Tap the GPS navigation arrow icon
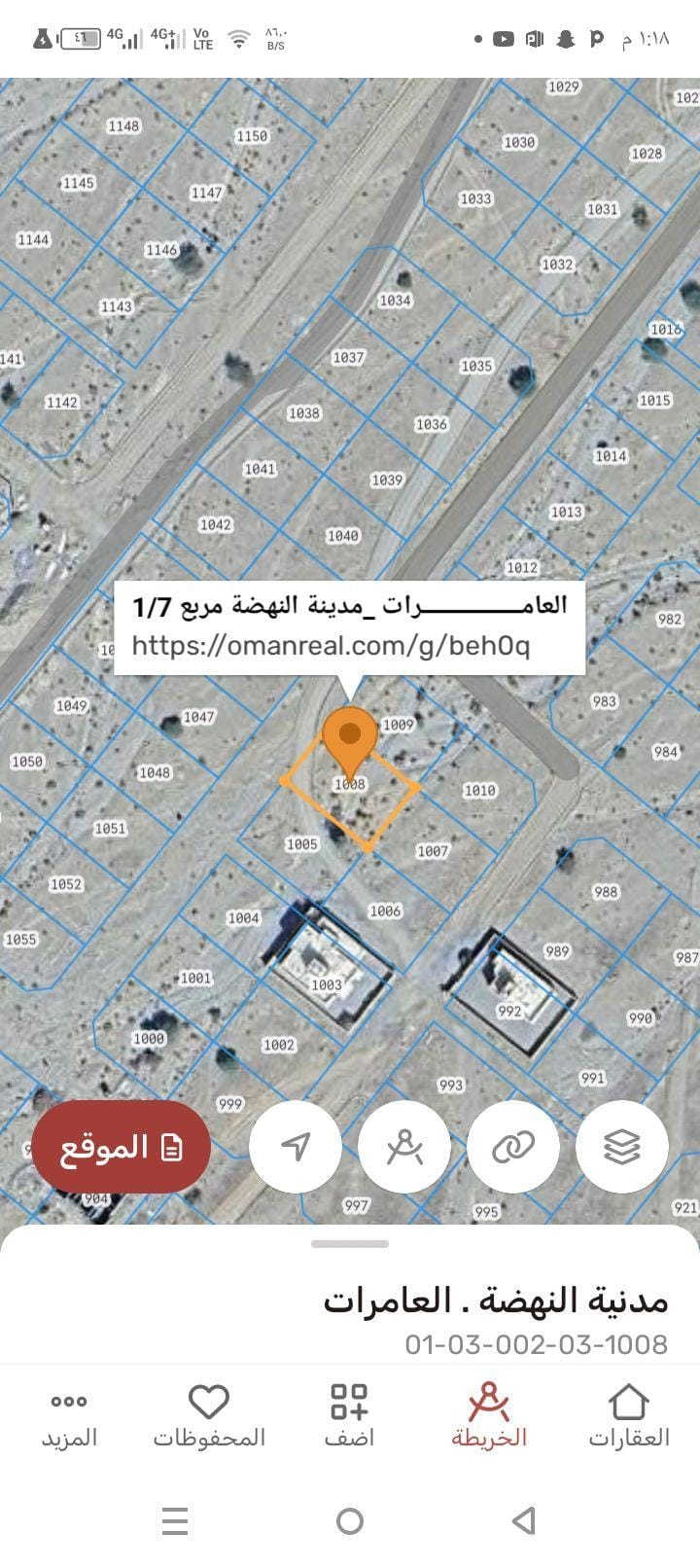This screenshot has width=700, height=1568. (295, 1148)
